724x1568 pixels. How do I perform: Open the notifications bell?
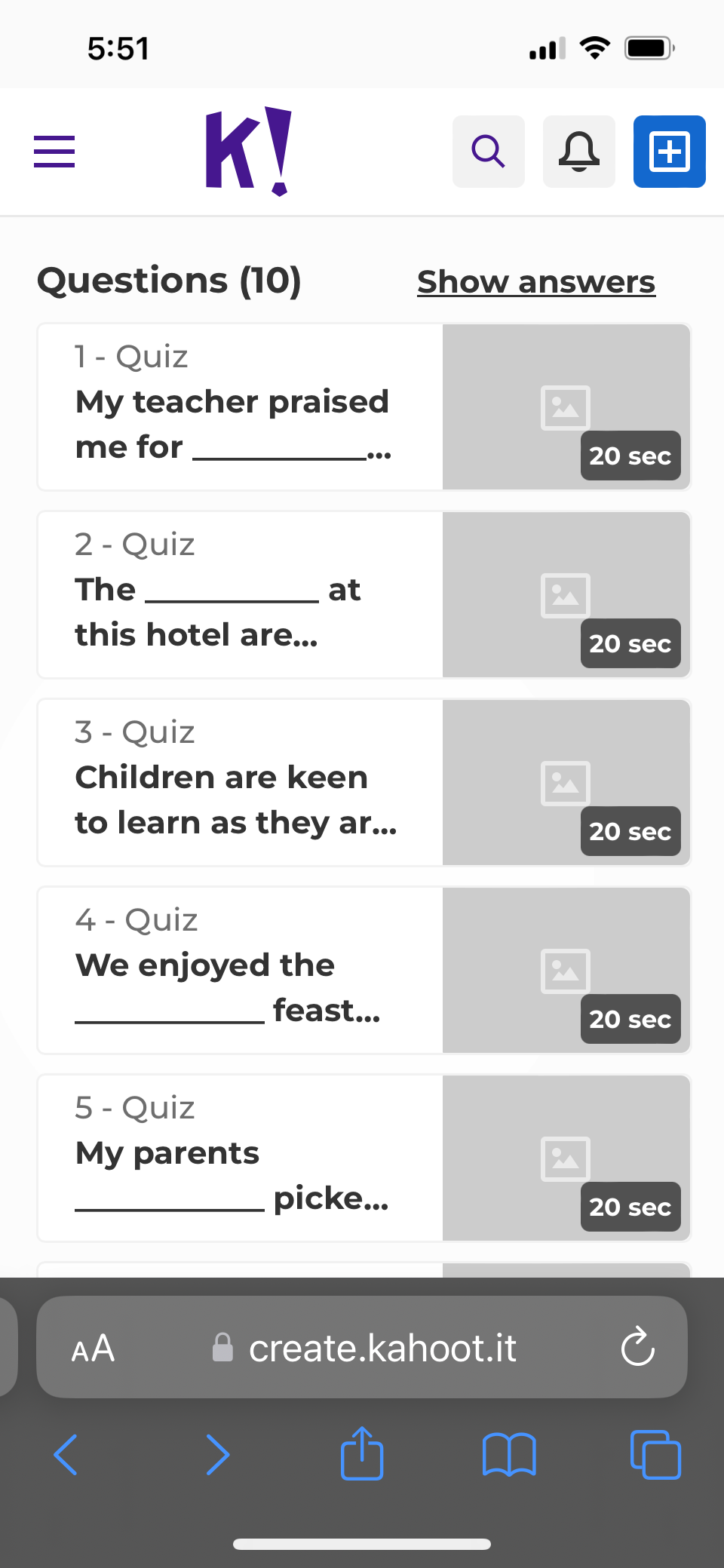pyautogui.click(x=578, y=152)
